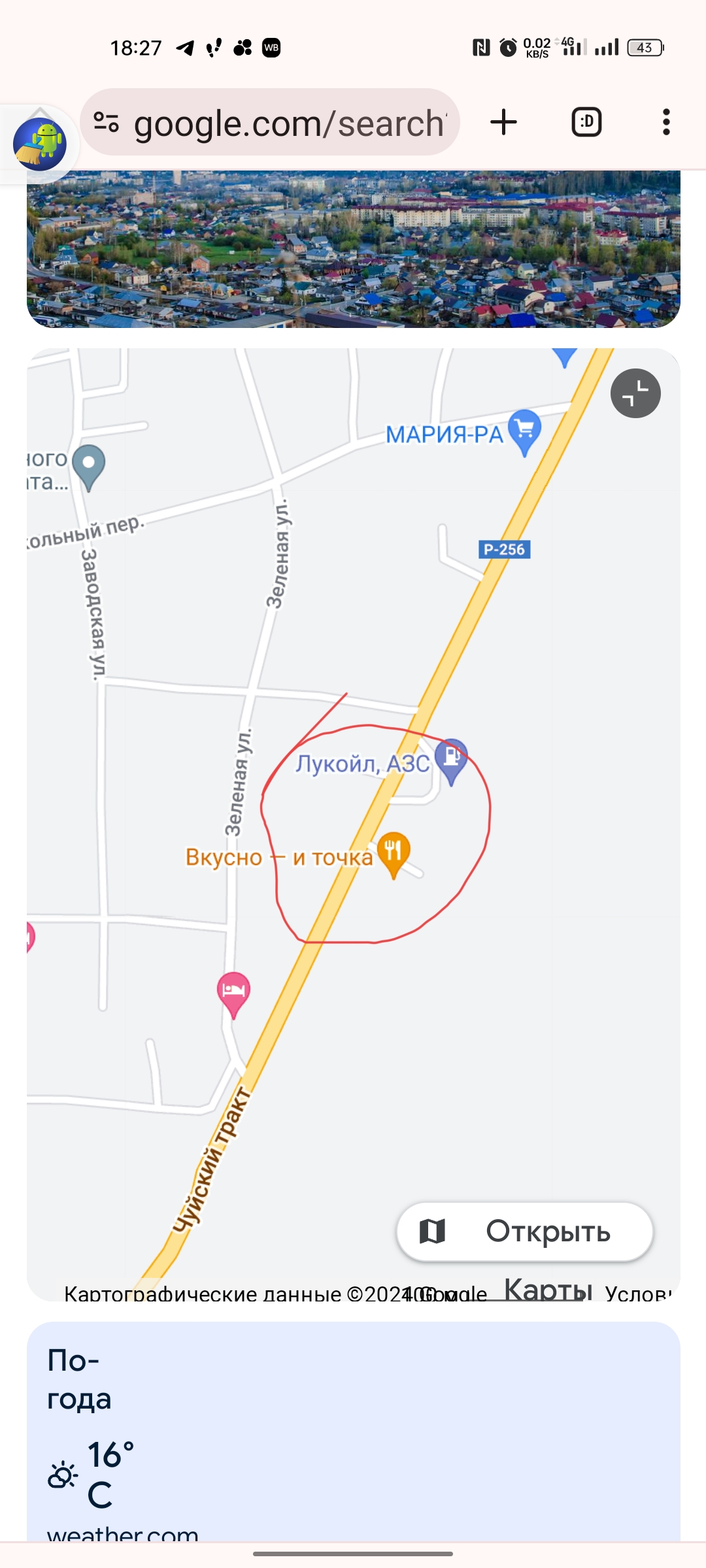Screen dimensions: 706x1568
Task: Open a new browser tab
Action: pos(503,122)
